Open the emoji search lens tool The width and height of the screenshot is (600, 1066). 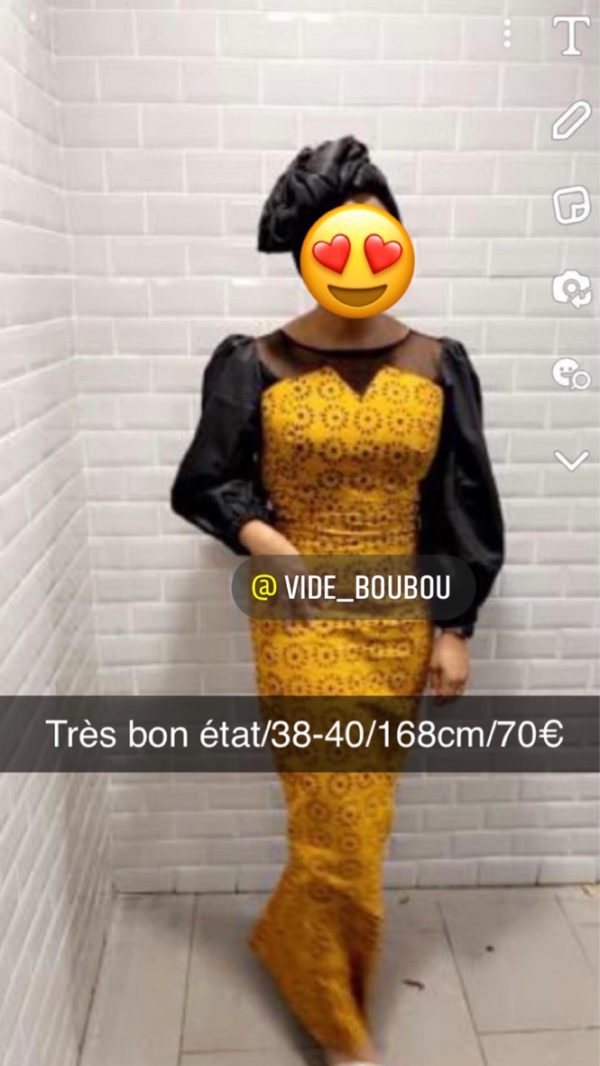click(x=571, y=374)
